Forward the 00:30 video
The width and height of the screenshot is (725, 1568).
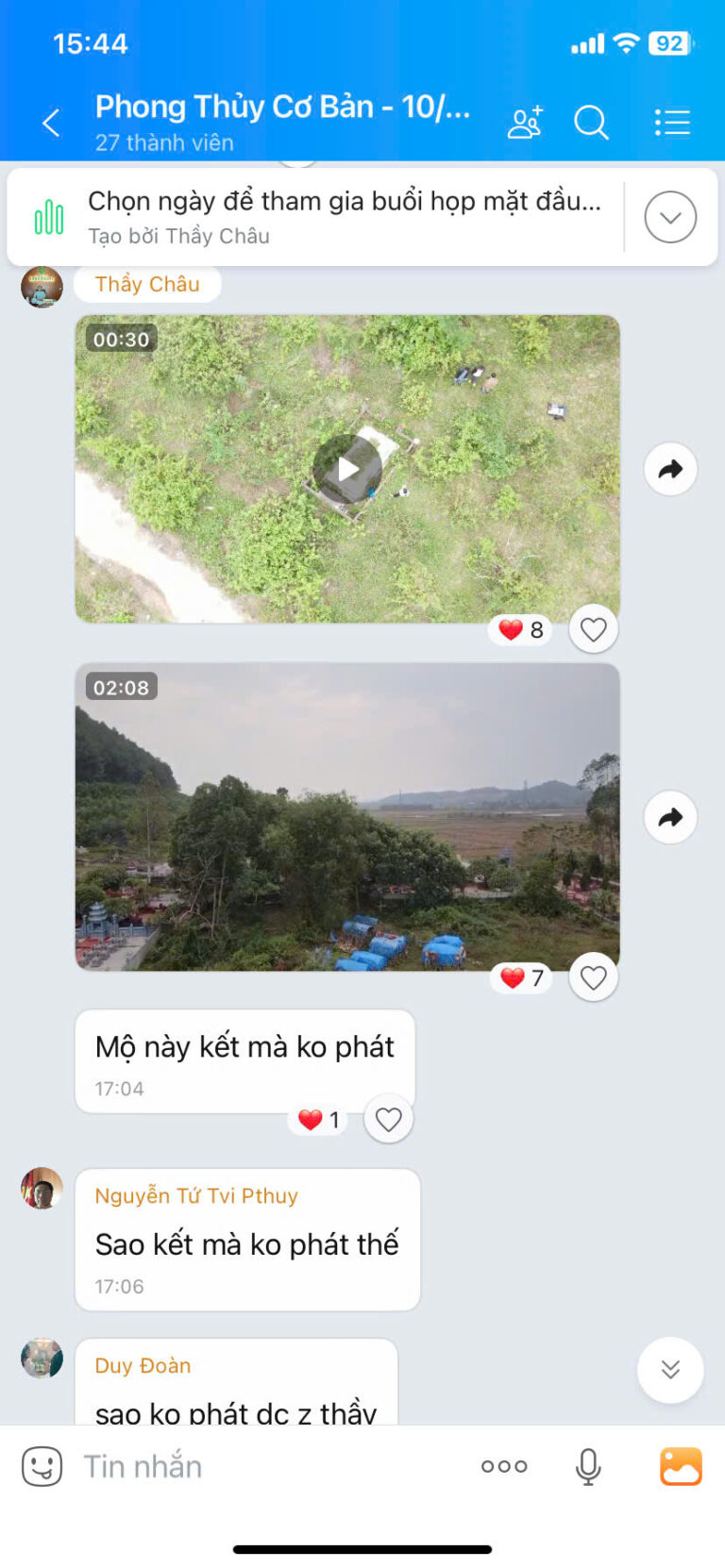point(670,469)
